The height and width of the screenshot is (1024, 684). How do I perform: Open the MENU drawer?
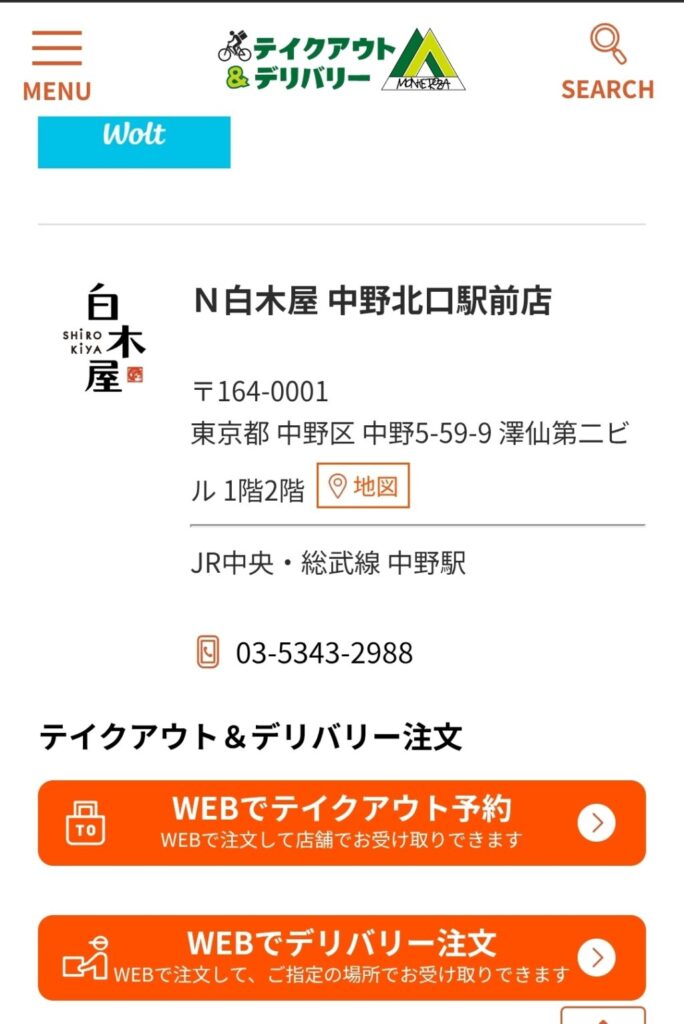(x=56, y=65)
